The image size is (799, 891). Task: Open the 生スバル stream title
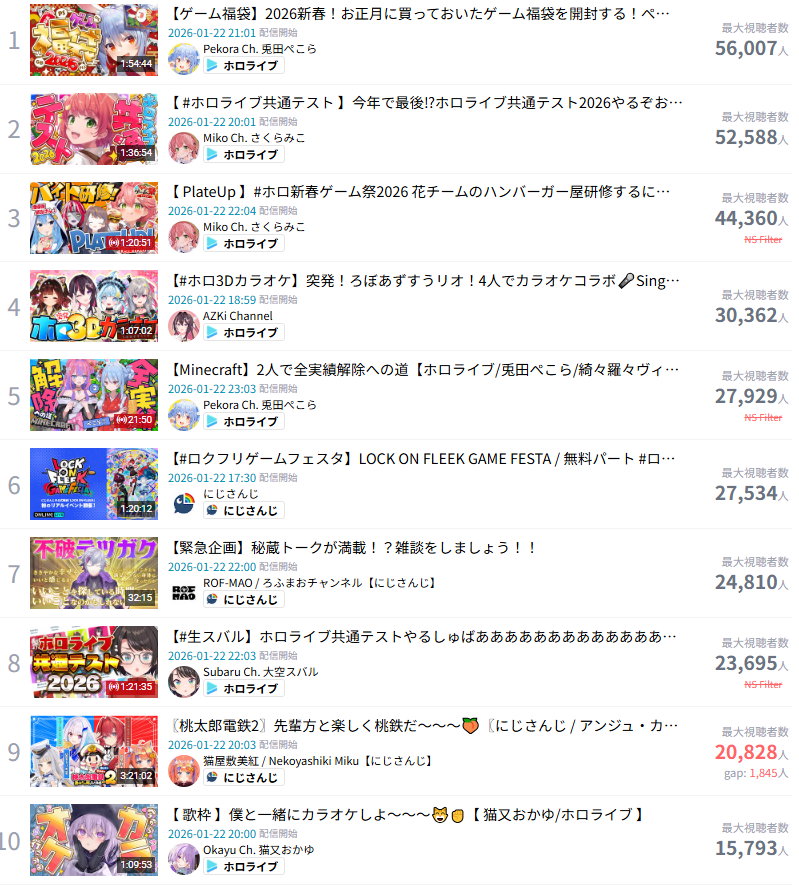coord(423,637)
